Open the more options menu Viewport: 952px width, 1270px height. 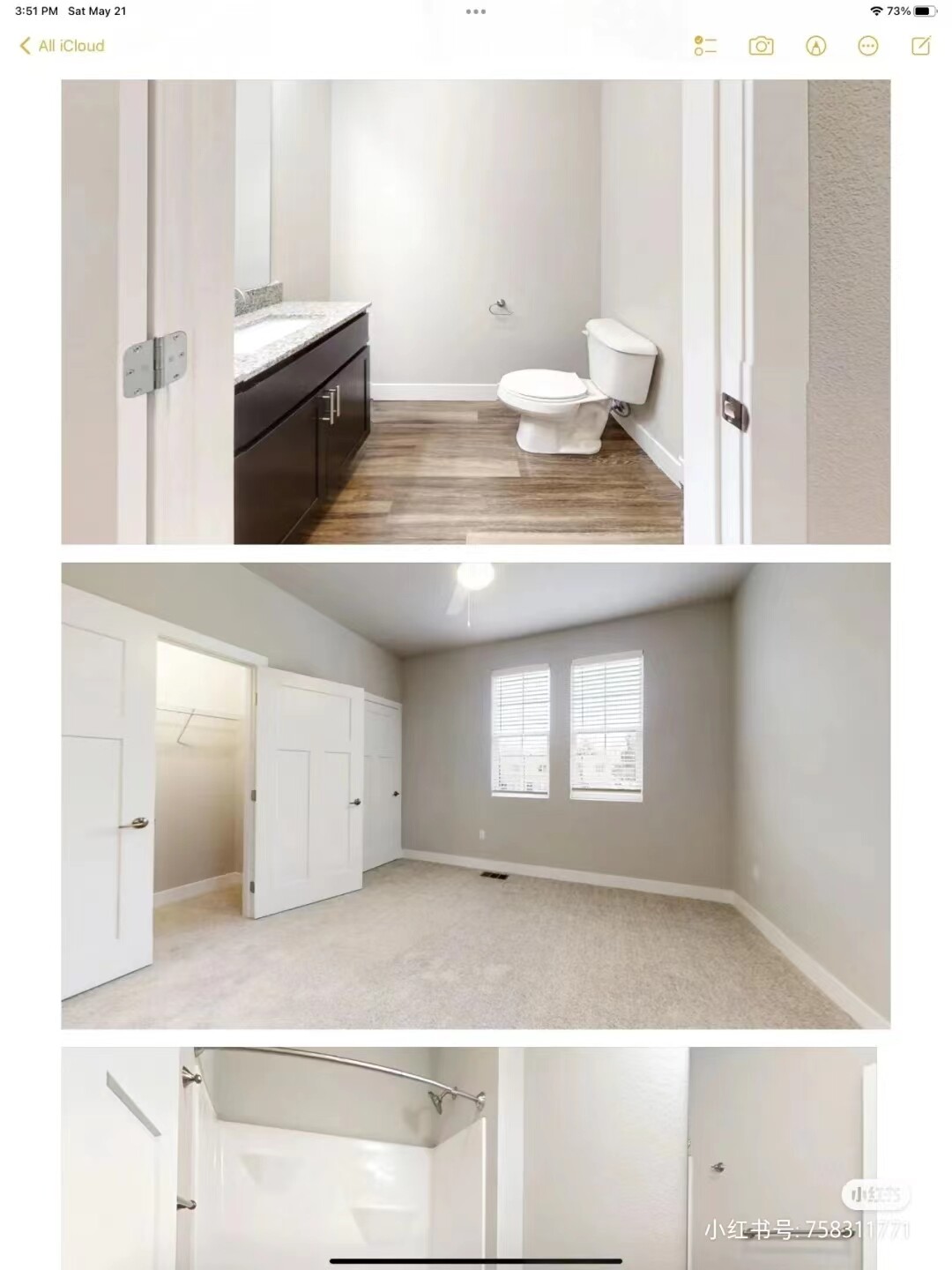pos(868,46)
